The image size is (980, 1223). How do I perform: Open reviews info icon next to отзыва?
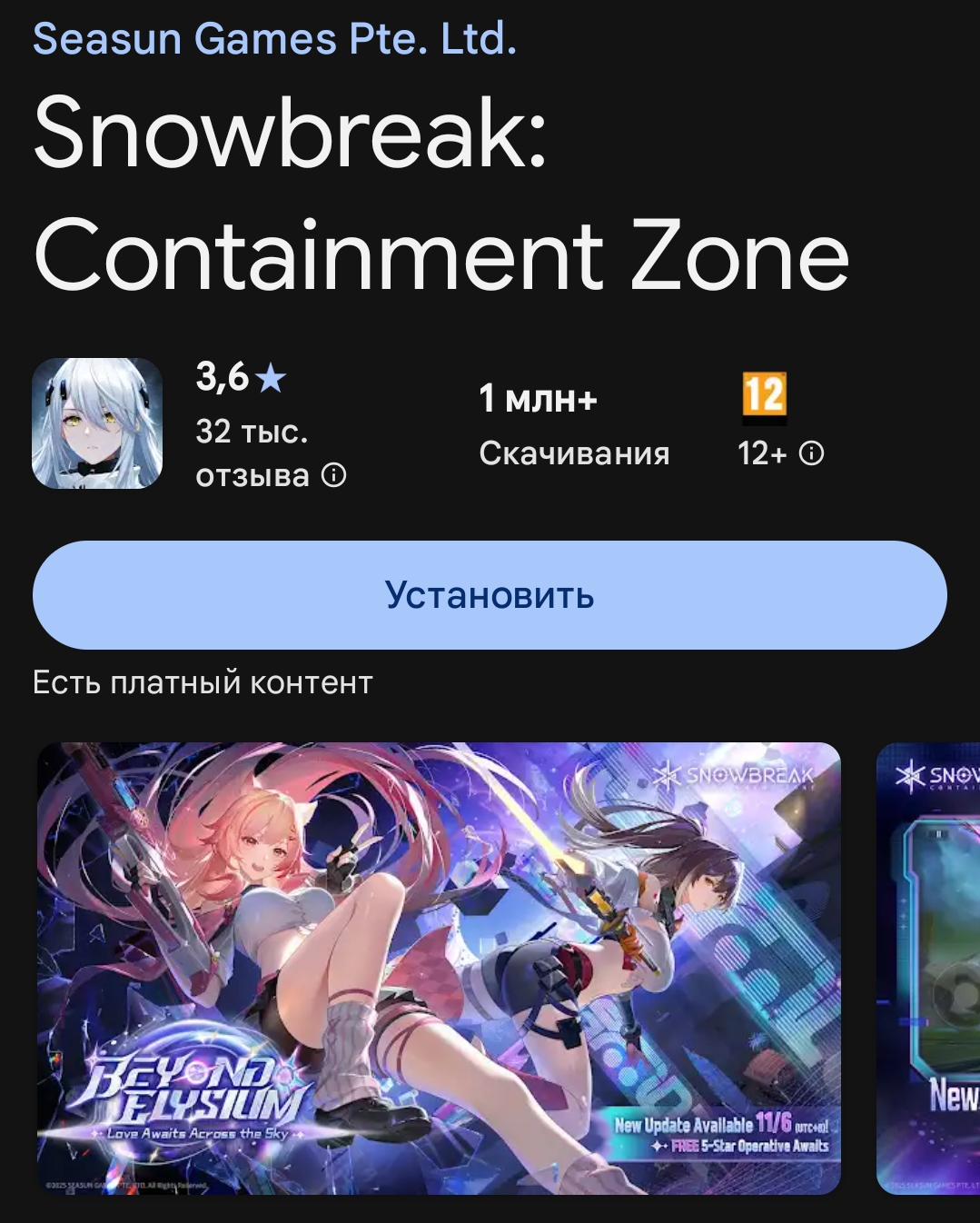(x=334, y=475)
